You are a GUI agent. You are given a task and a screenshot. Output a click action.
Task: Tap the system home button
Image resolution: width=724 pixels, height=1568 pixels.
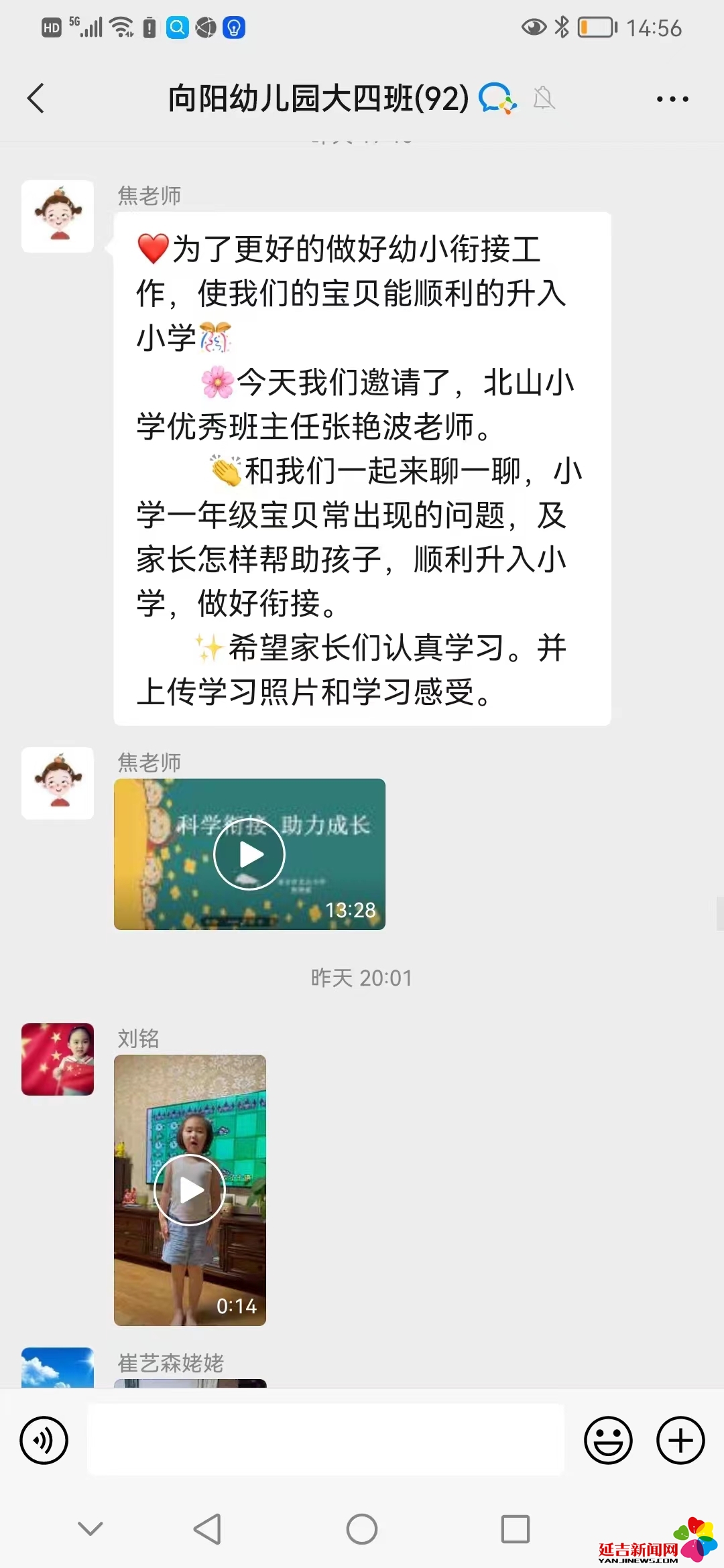tap(362, 1529)
